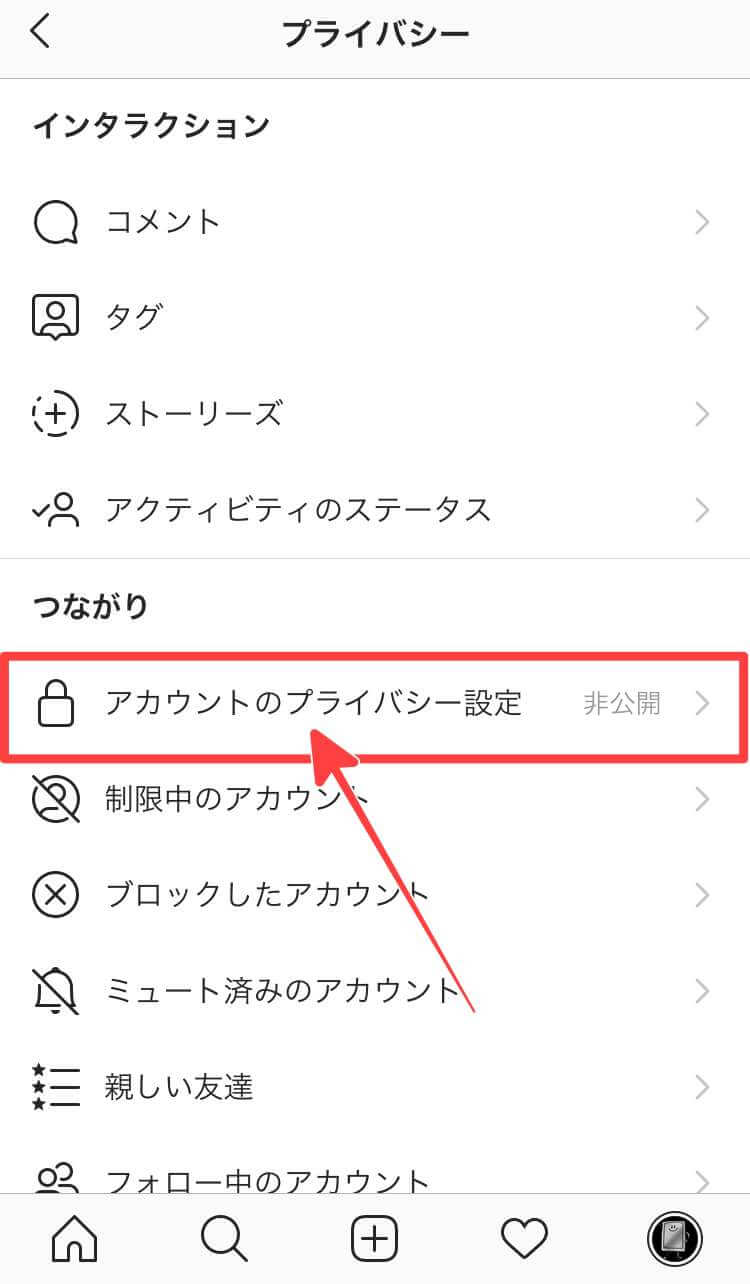Switch to the Search tab

pyautogui.click(x=225, y=1240)
